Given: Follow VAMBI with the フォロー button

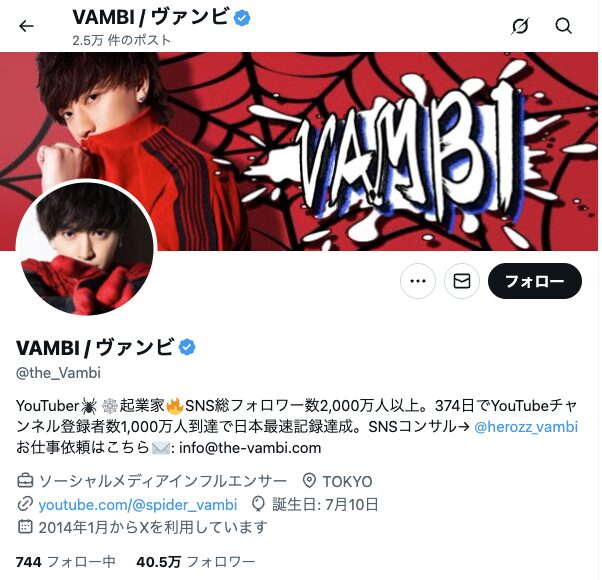Looking at the screenshot, I should coord(534,282).
